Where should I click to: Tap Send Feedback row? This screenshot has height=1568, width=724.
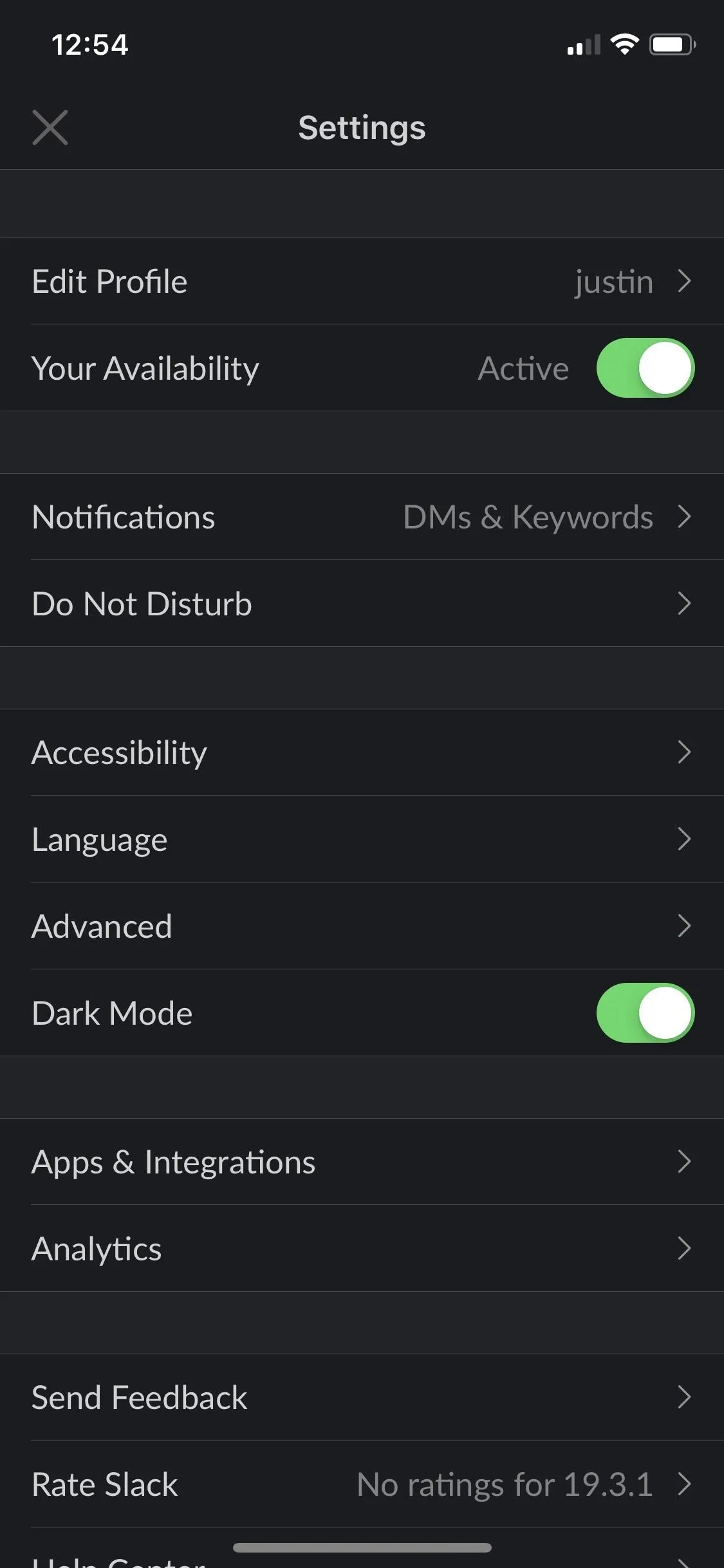click(362, 1397)
